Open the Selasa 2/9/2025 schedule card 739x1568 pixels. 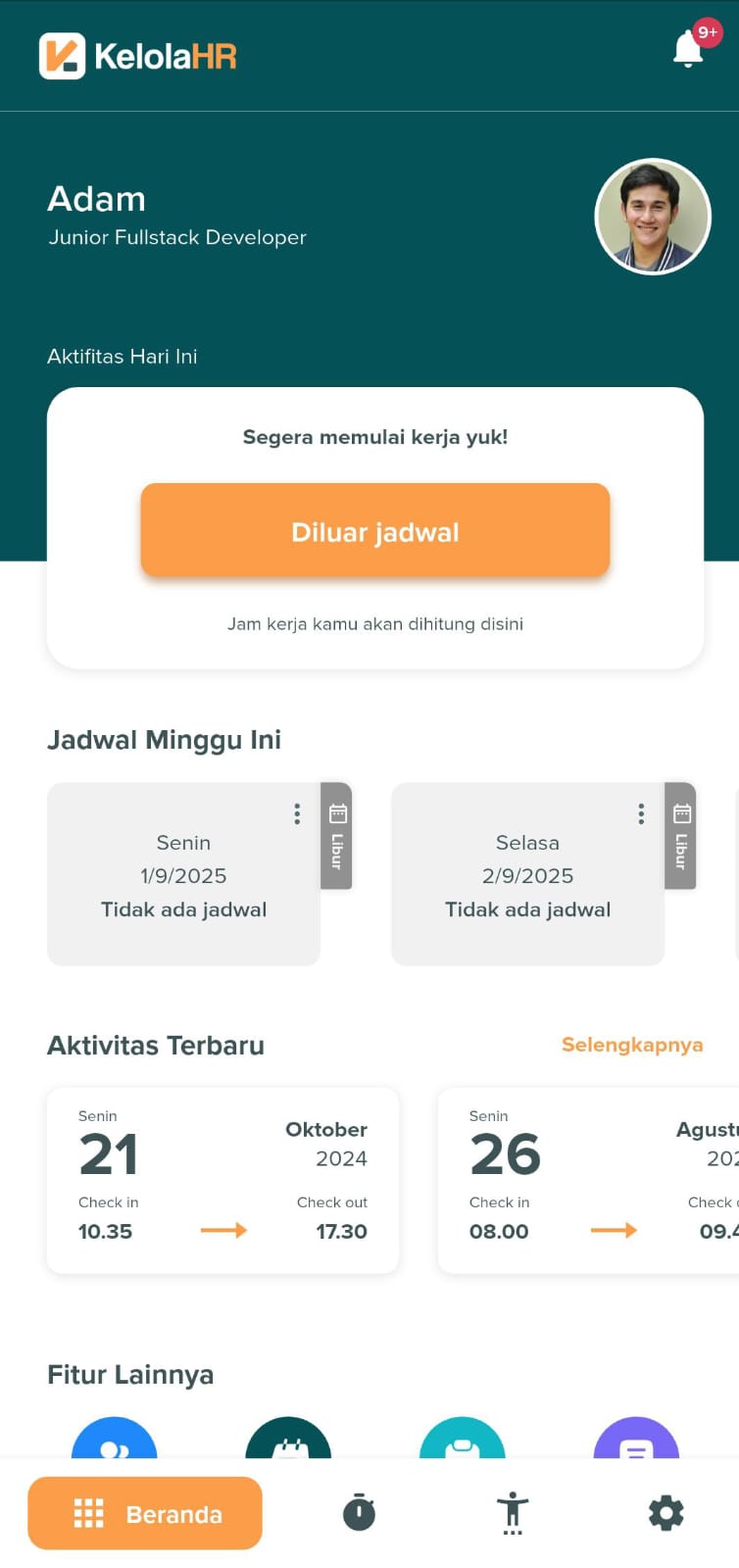pos(527,875)
